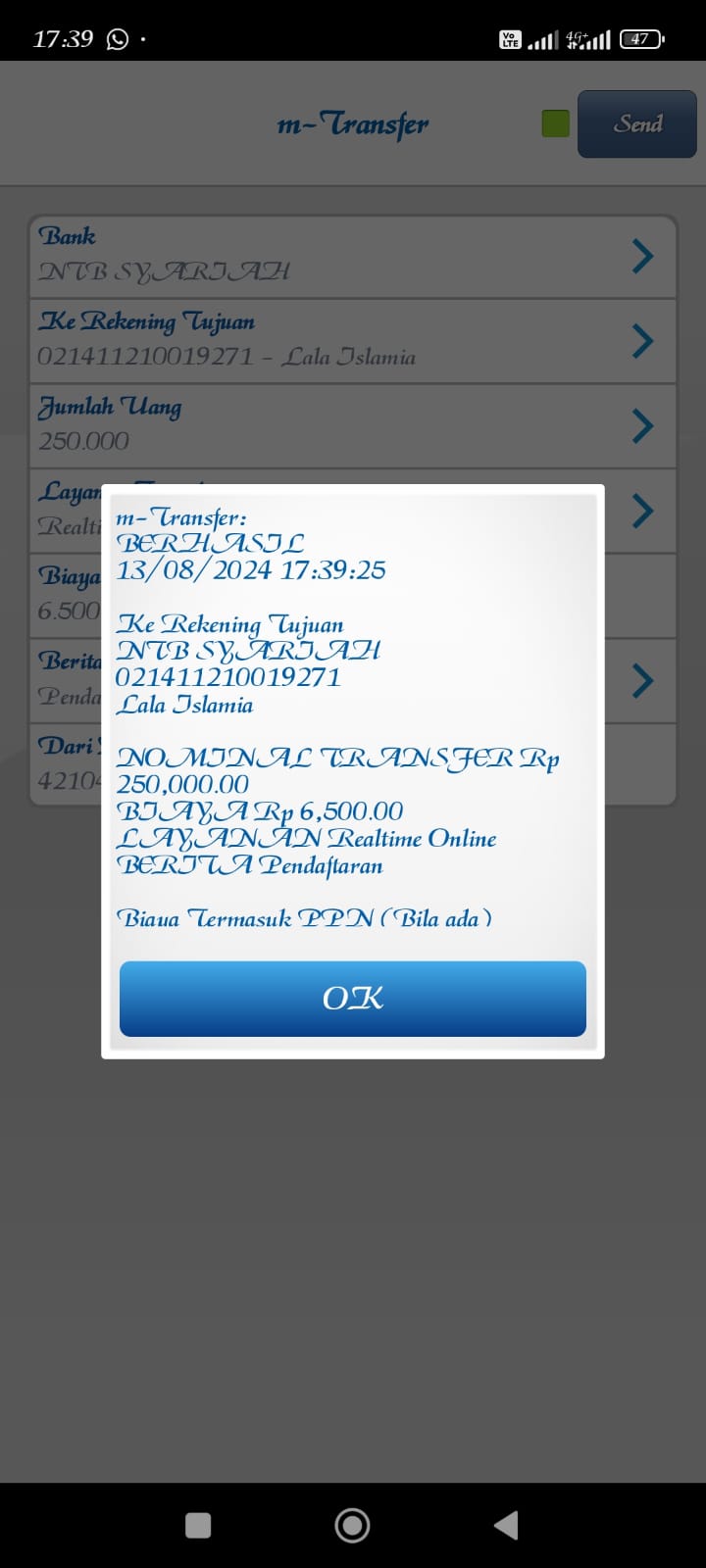Open the Ke Rekening Tujuan row
This screenshot has width=706, height=1568.
[x=353, y=340]
